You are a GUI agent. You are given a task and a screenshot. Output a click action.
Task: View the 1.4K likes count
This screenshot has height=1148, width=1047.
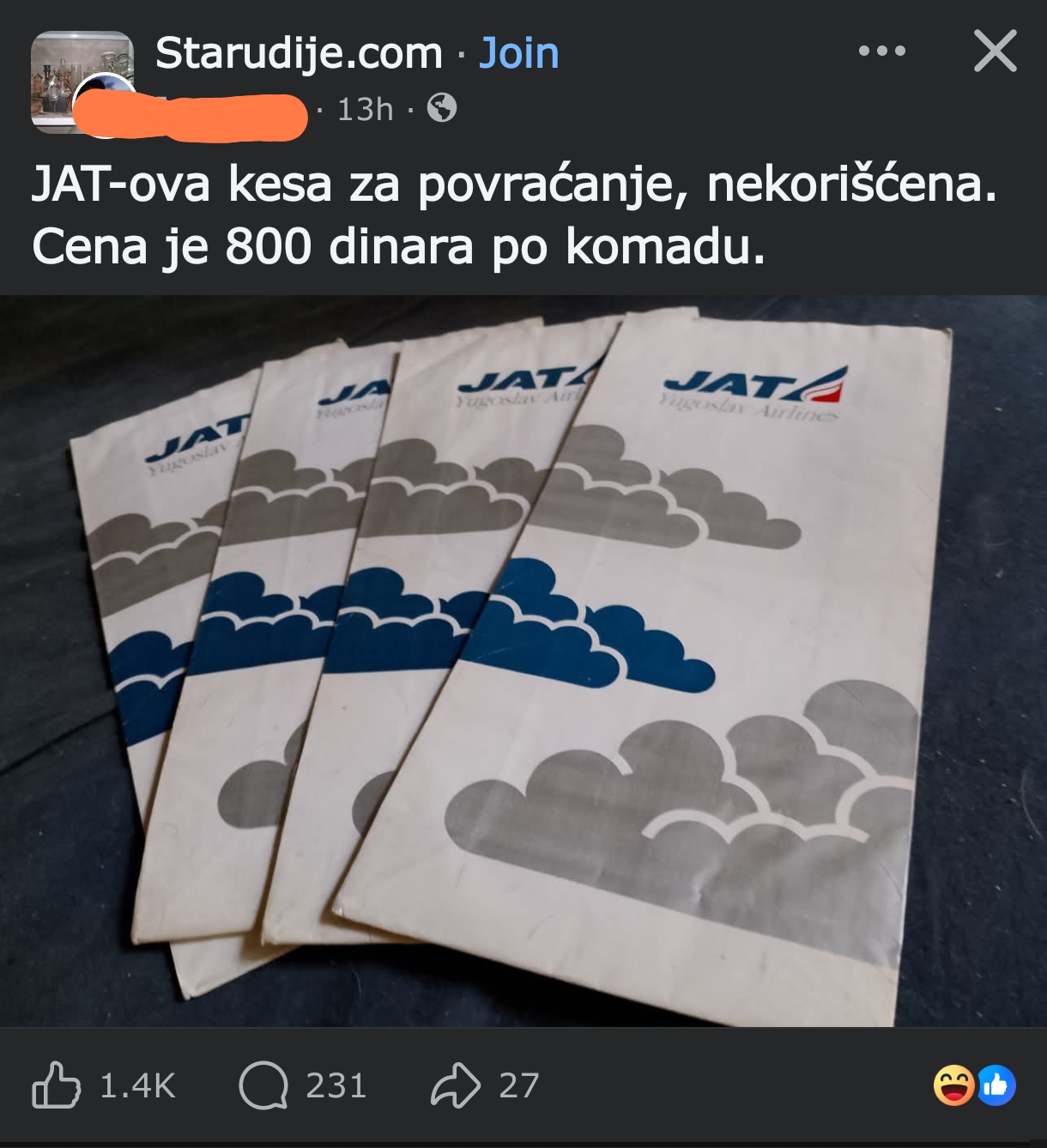[135, 1086]
